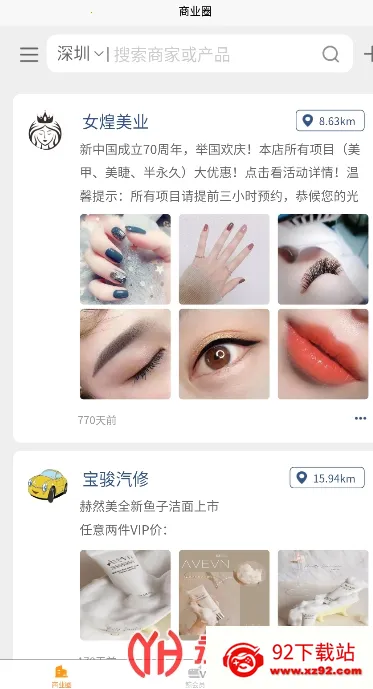This screenshot has width=373, height=689.
Task: Open the blue nails photo
Action: click(125, 259)
